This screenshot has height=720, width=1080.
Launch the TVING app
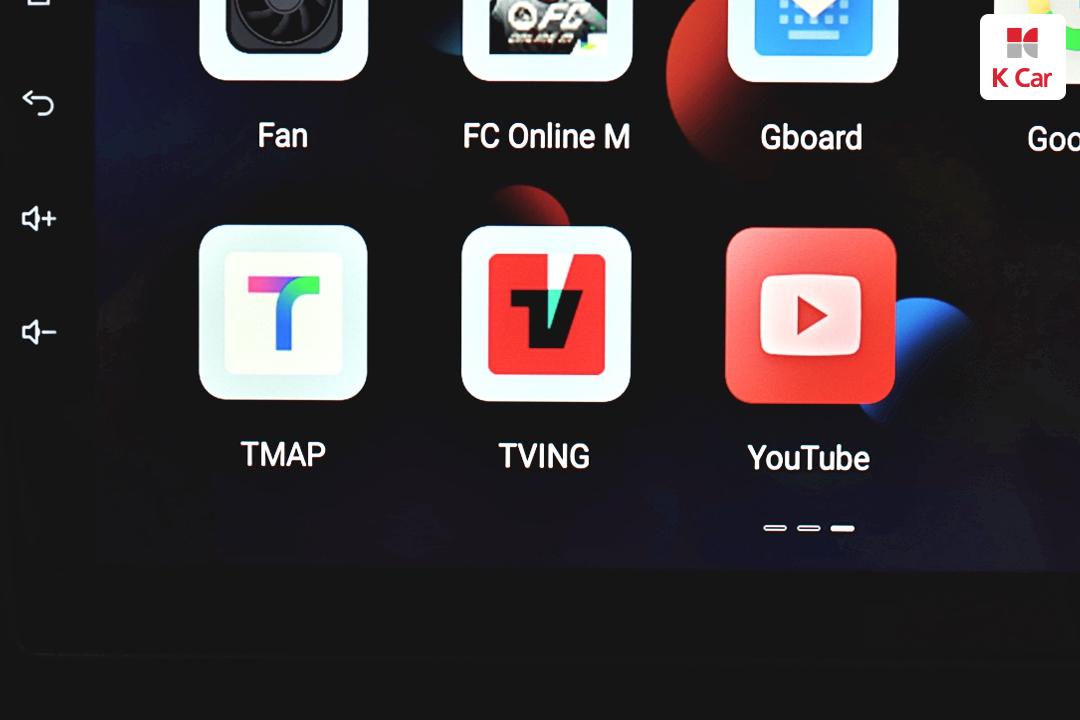point(546,314)
